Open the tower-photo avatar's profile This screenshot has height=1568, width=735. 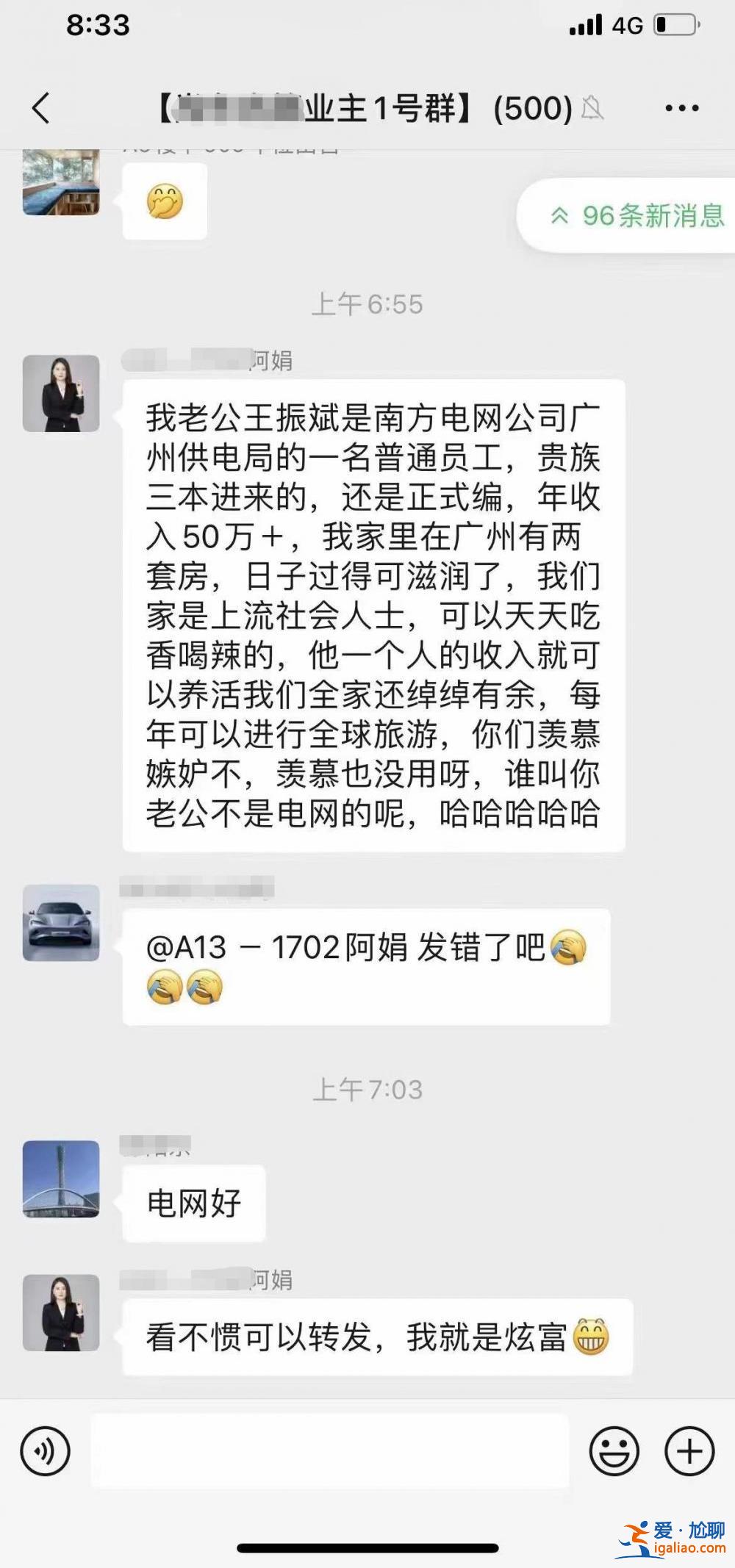click(x=61, y=1179)
